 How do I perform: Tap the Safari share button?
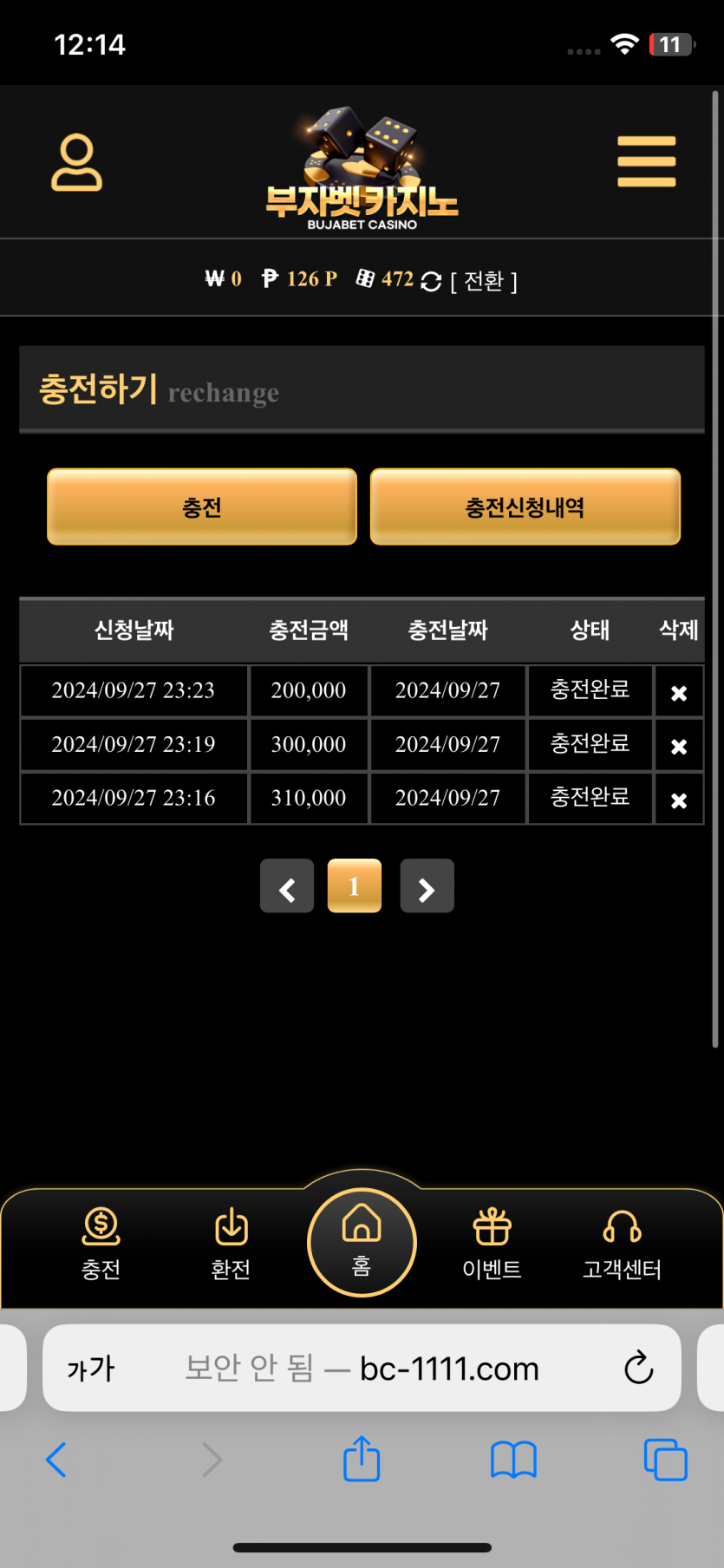pyautogui.click(x=362, y=1459)
